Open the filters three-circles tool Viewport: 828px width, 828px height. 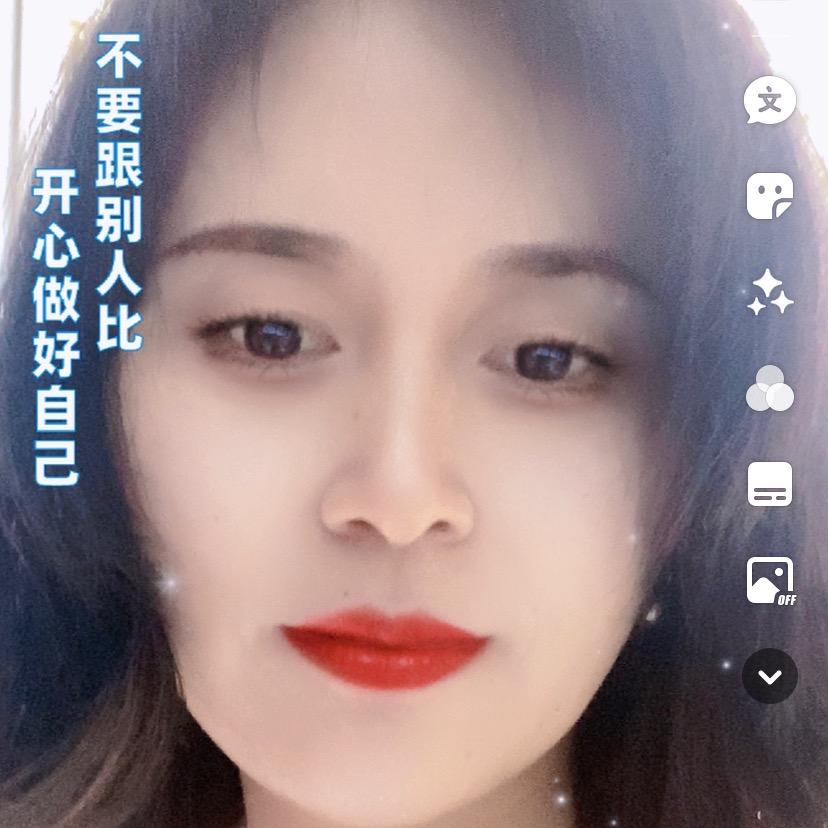click(769, 388)
